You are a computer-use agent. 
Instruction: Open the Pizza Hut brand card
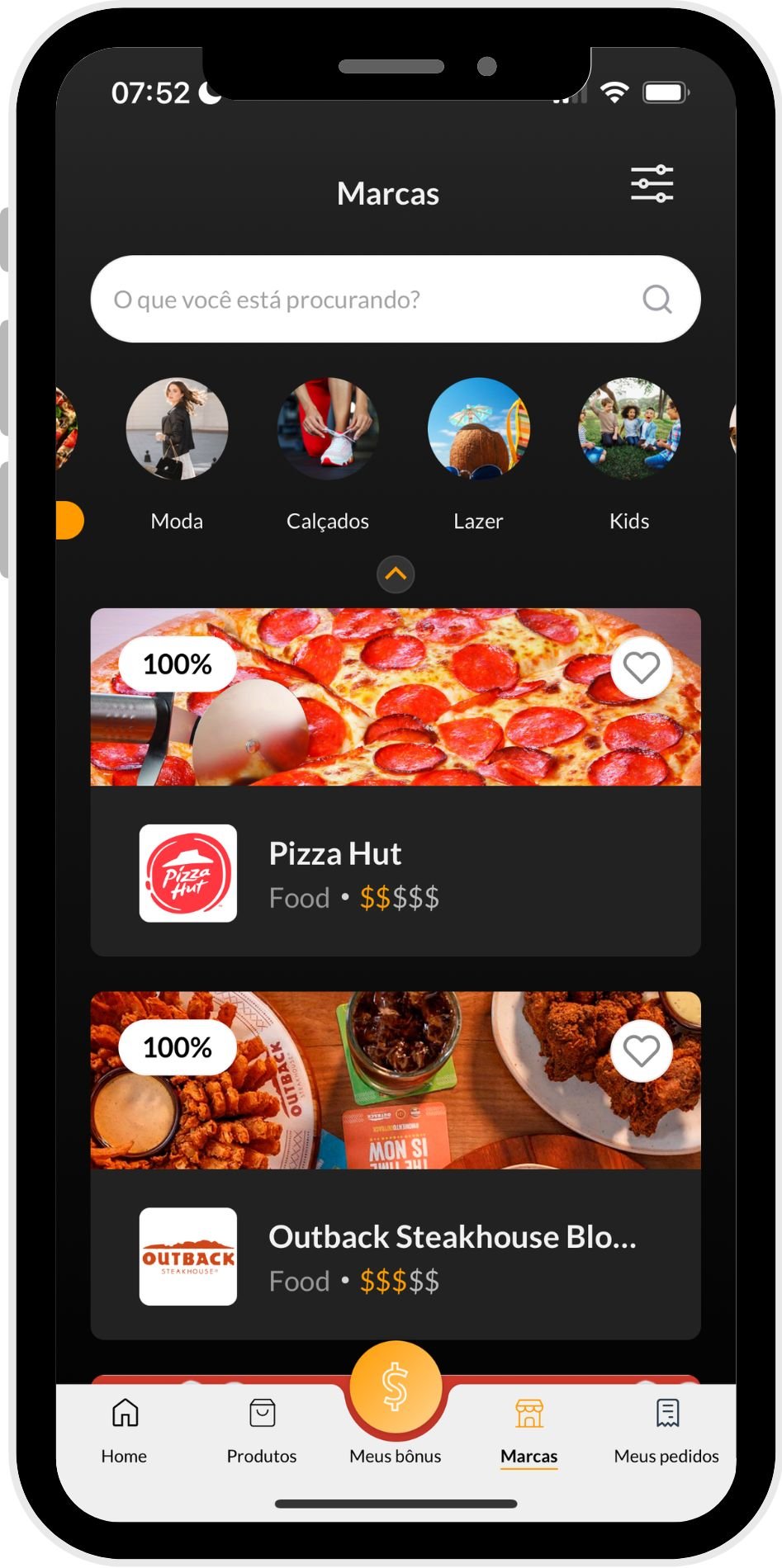[x=395, y=871]
